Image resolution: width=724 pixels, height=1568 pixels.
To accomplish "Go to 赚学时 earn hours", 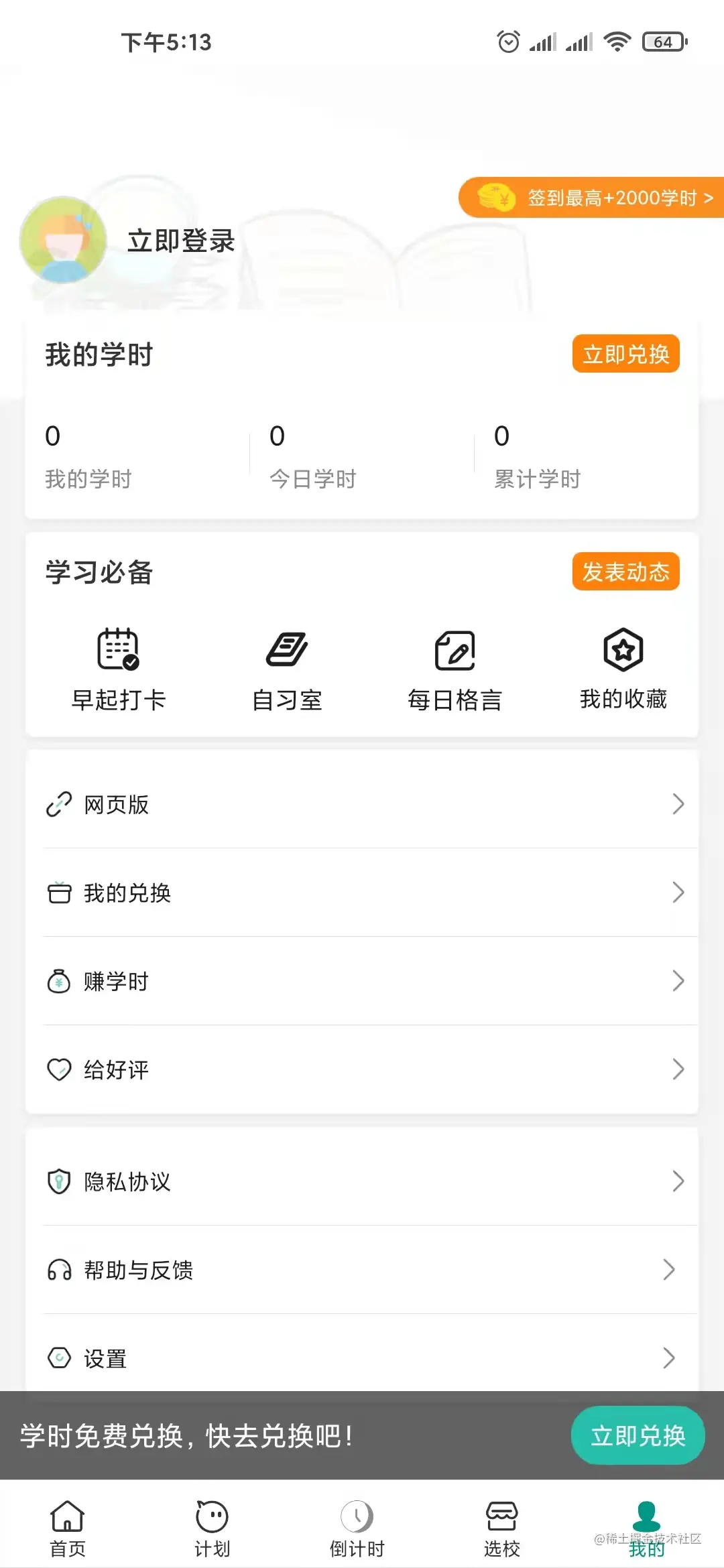I will (362, 981).
